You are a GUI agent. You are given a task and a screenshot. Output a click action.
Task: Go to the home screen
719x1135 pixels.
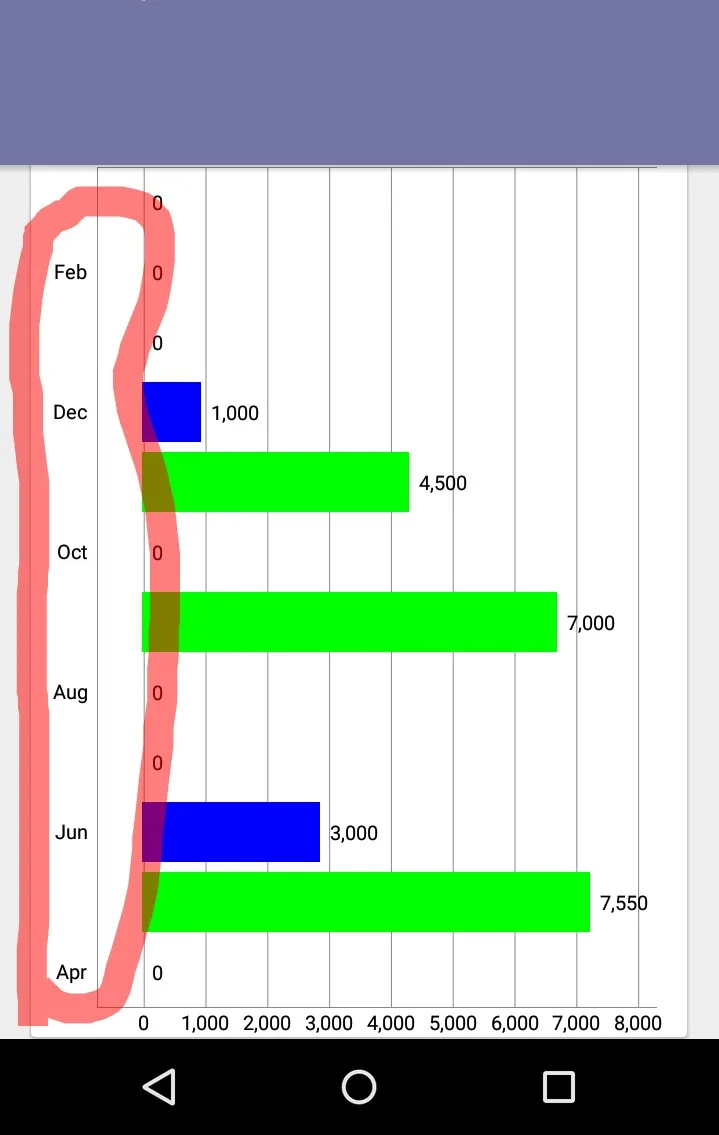click(359, 1086)
